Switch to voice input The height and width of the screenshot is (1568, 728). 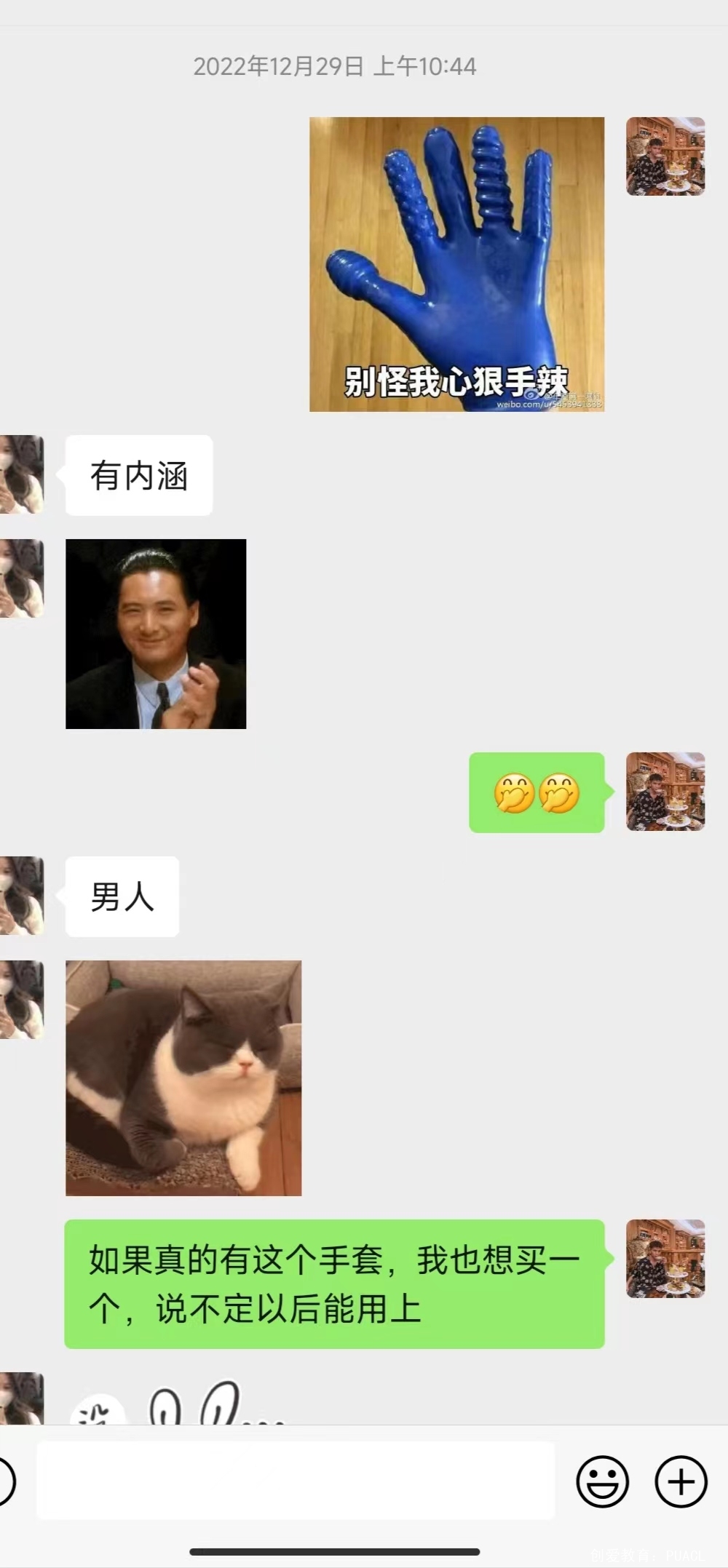pos(6,1481)
